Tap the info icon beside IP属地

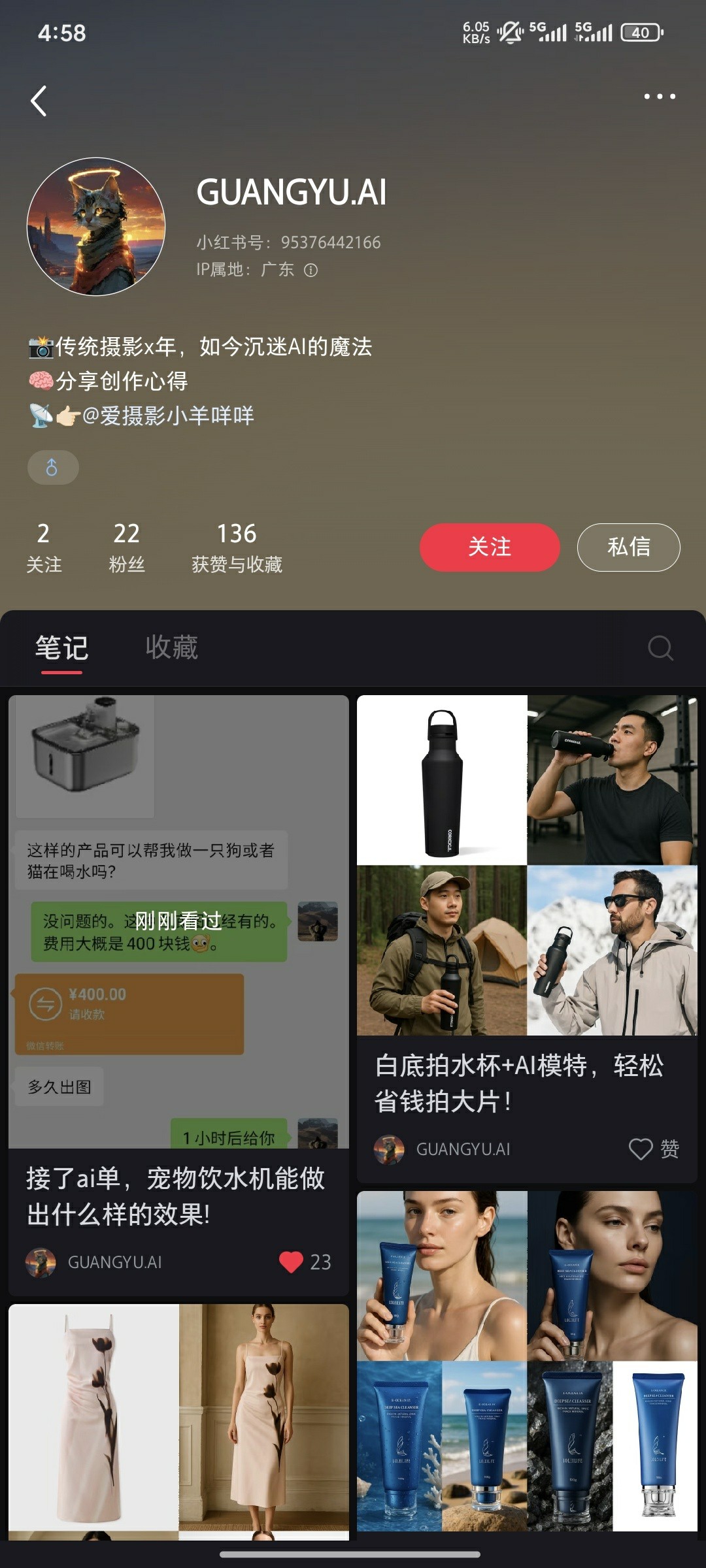[x=311, y=270]
